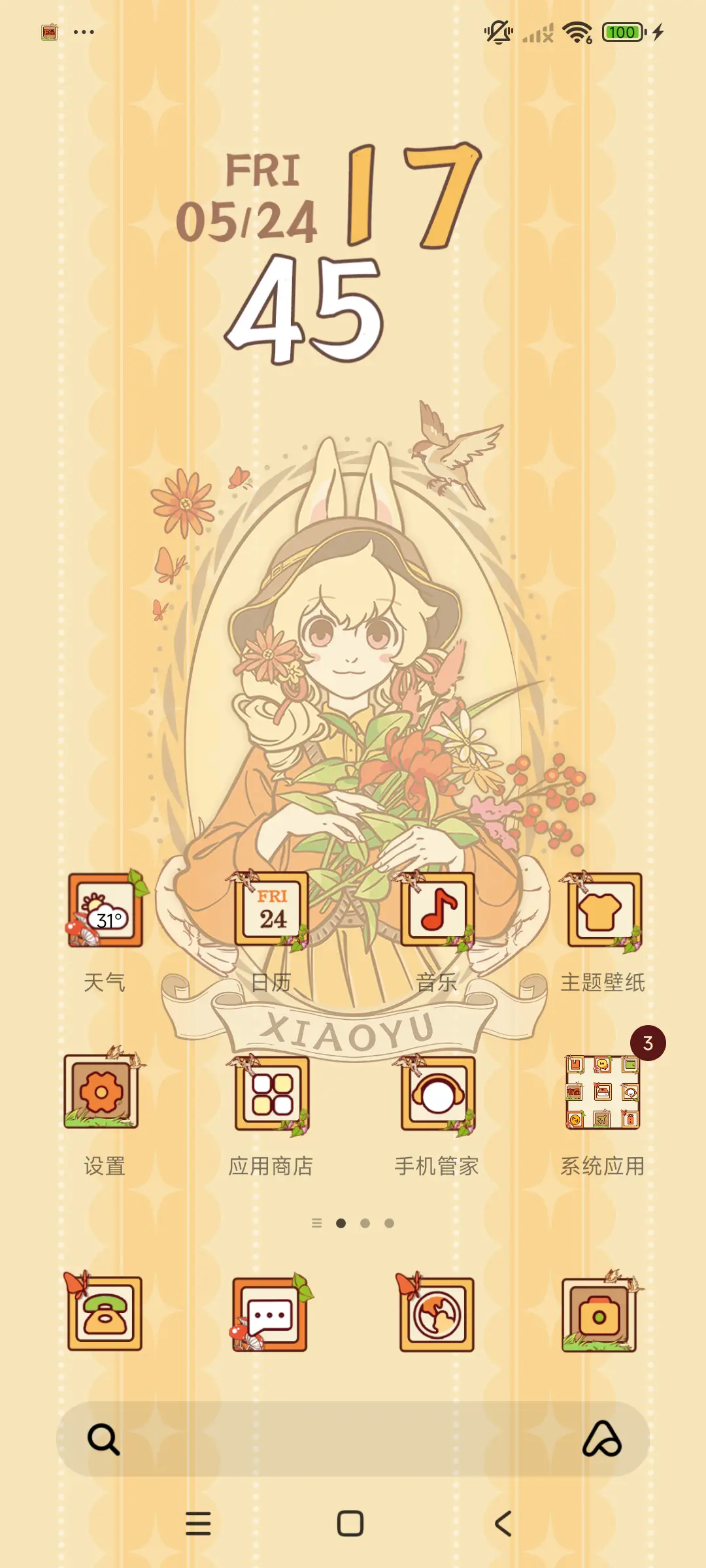Tap the search magnifier in the bottom bar
The image size is (706, 1568).
pyautogui.click(x=103, y=1439)
